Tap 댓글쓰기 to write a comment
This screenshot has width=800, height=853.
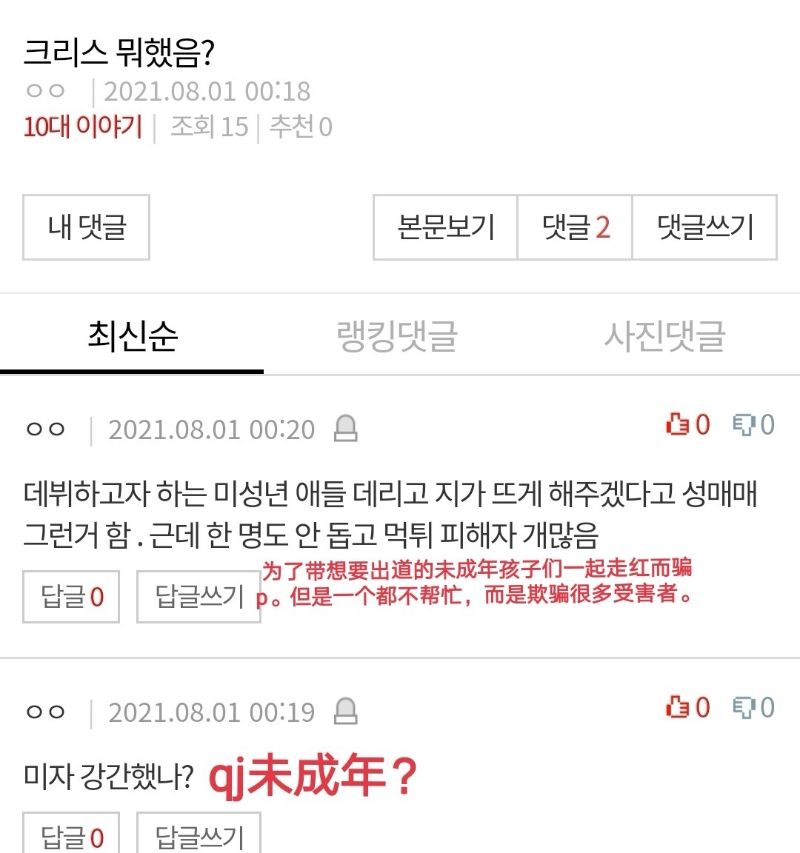tap(705, 227)
